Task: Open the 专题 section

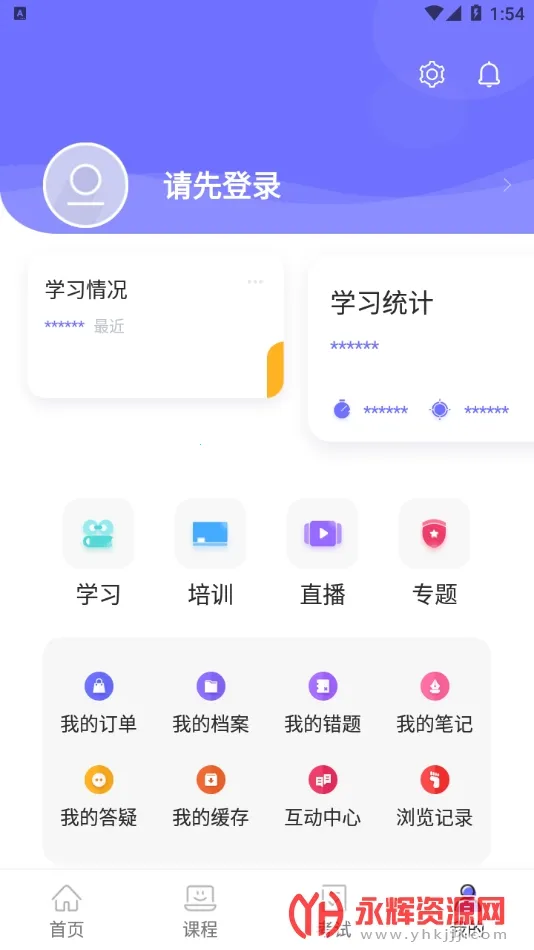Action: pos(434,553)
